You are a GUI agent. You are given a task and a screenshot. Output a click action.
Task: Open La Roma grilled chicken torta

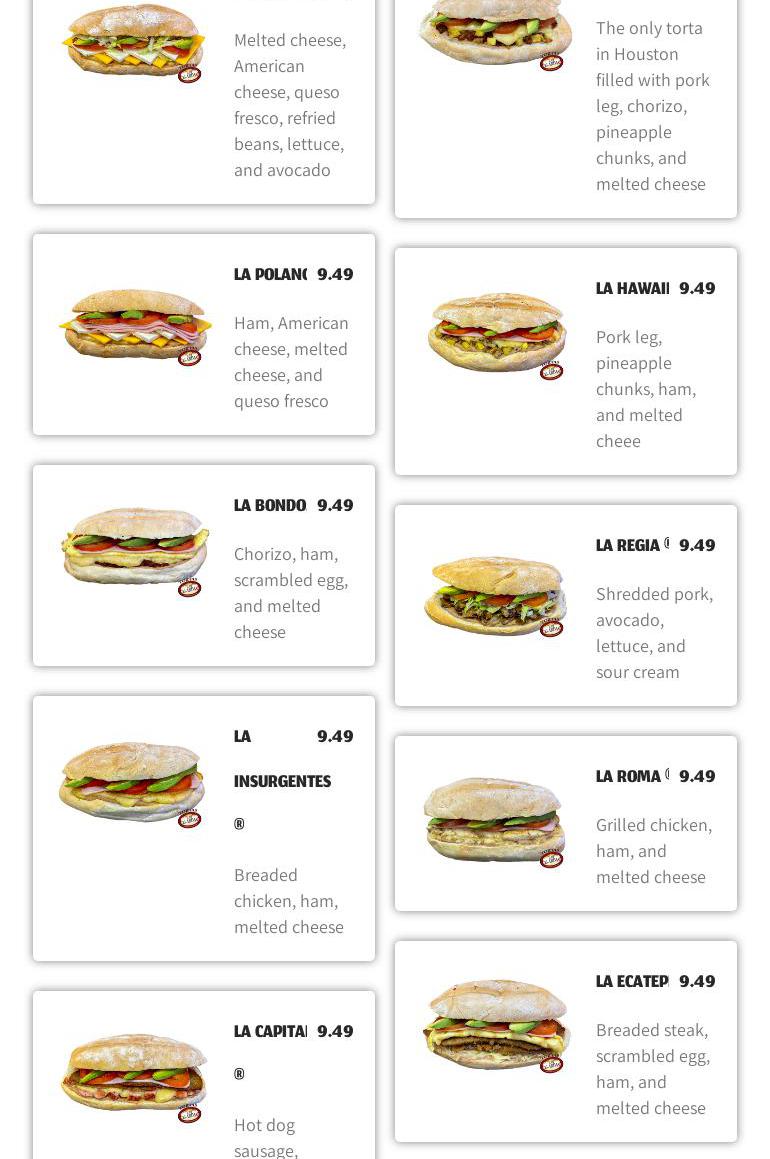(x=566, y=824)
